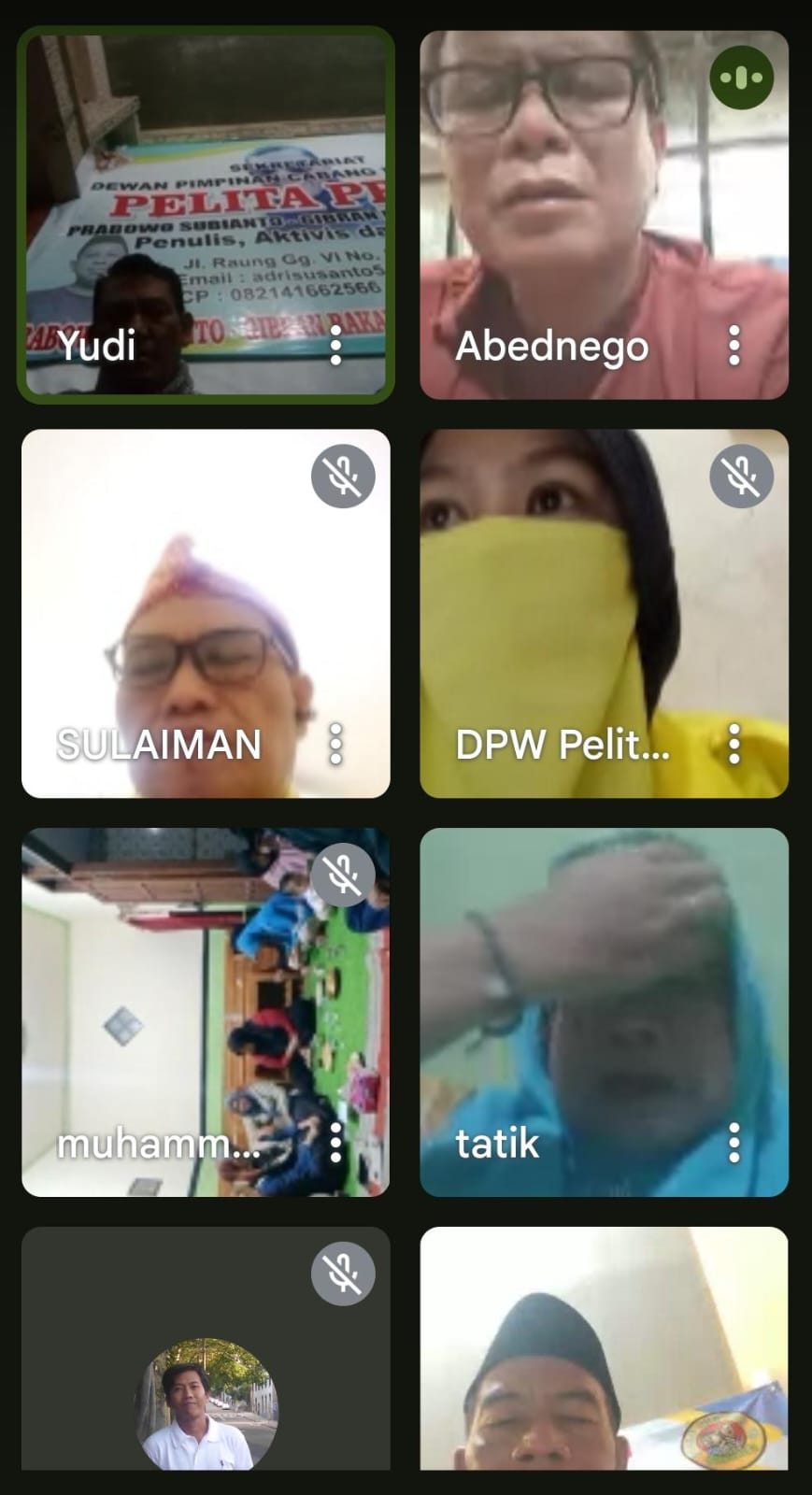The image size is (812, 1495).
Task: Open the options menu on Abednego's tile
Action: 734,346
